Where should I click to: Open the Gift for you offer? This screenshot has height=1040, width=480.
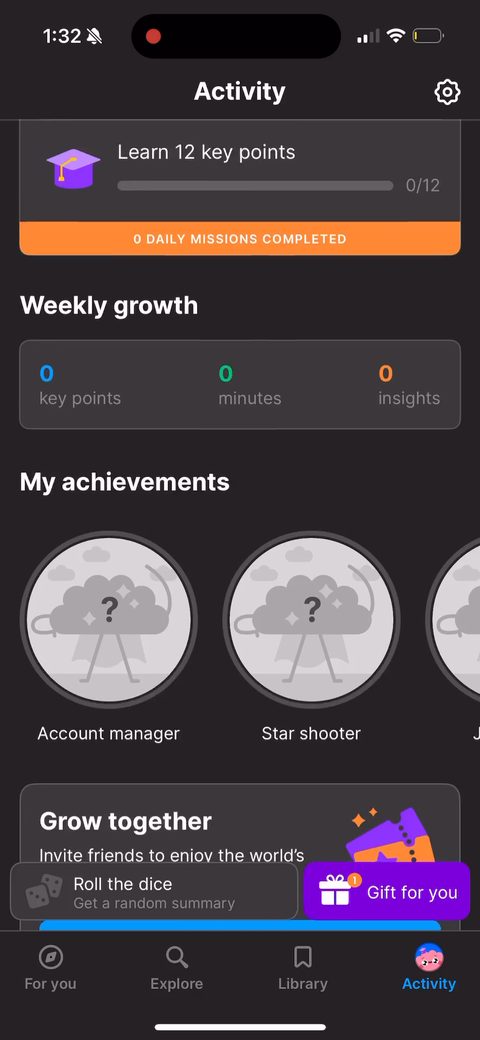pos(387,891)
